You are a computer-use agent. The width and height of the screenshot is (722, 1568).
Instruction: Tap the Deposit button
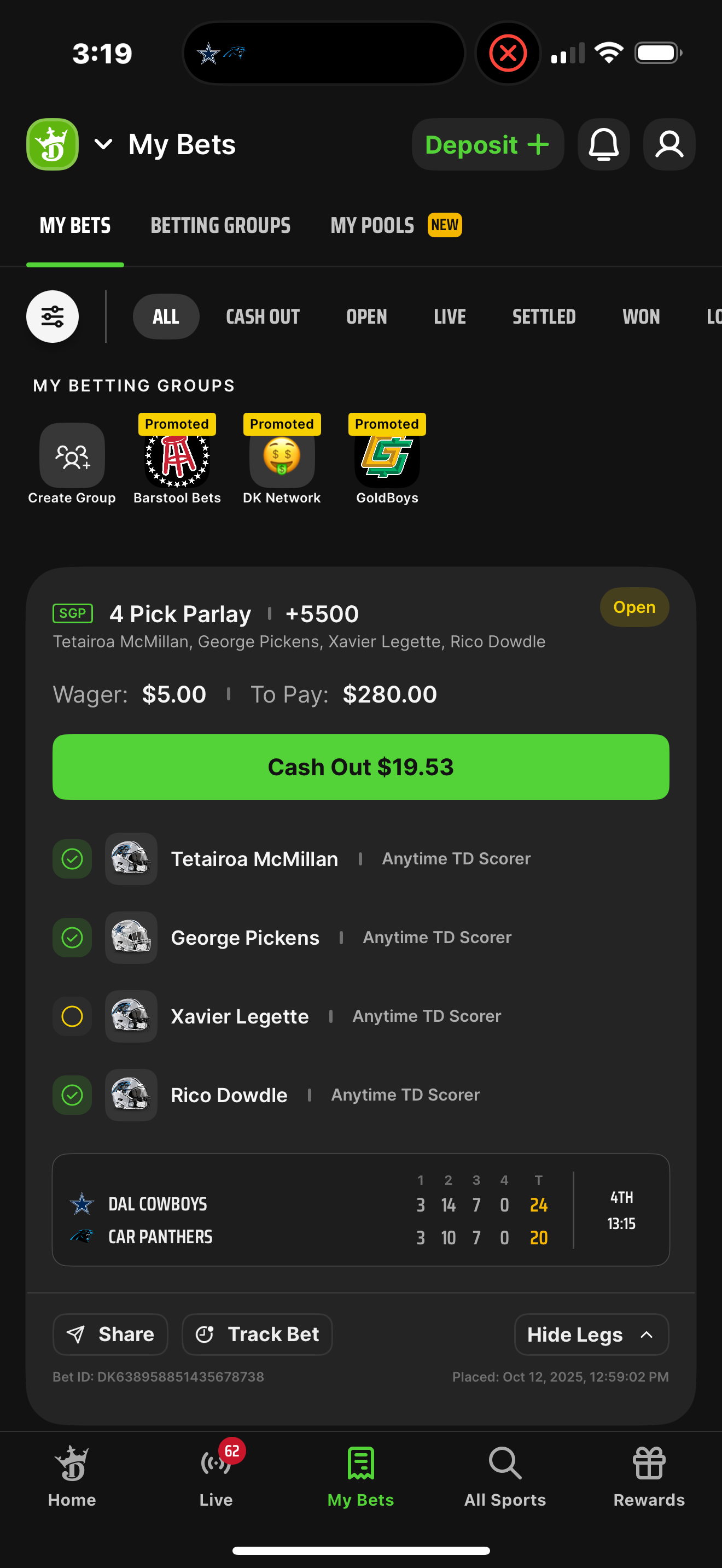[x=487, y=144]
